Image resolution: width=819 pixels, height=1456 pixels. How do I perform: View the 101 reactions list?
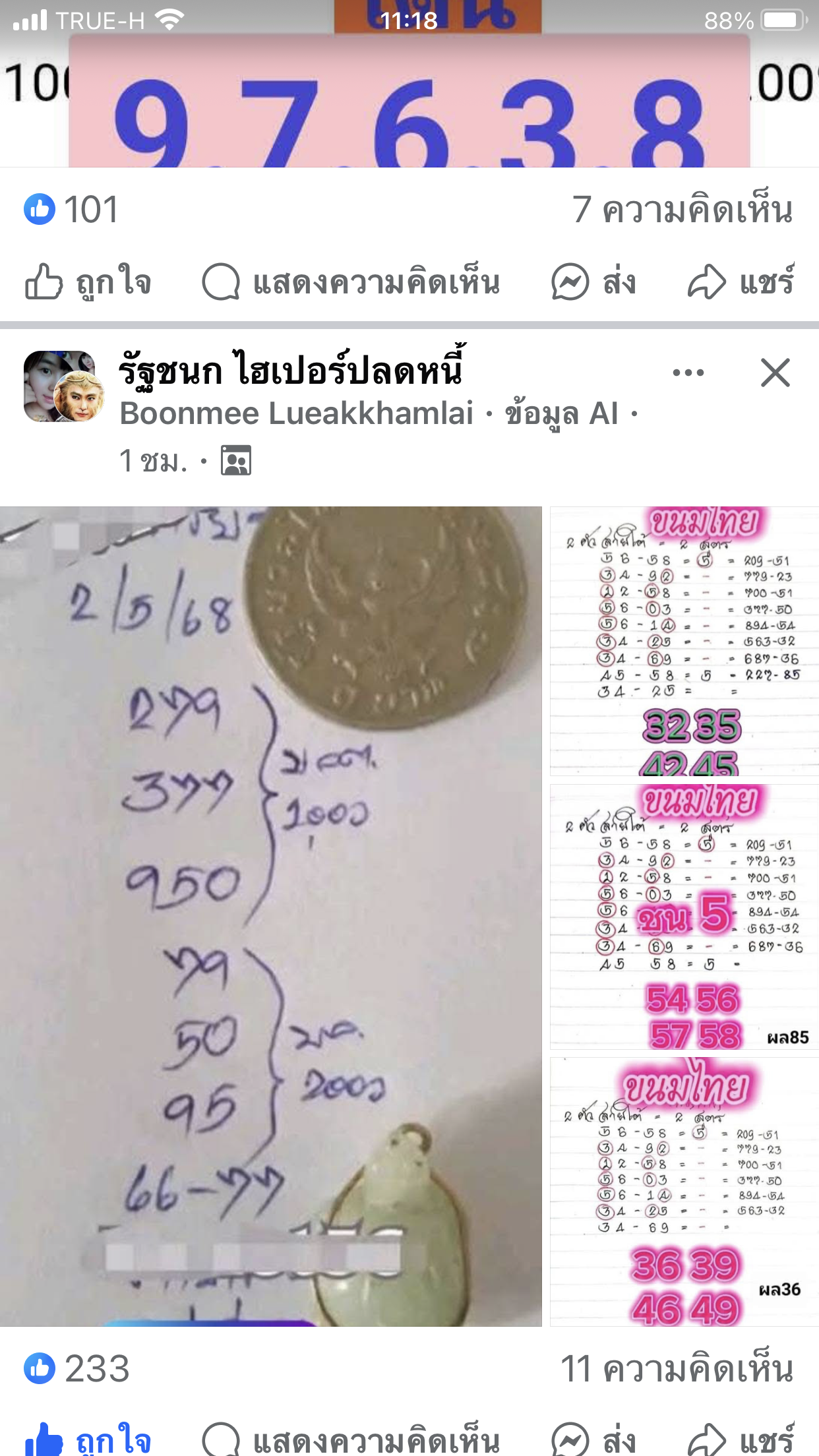click(71, 210)
